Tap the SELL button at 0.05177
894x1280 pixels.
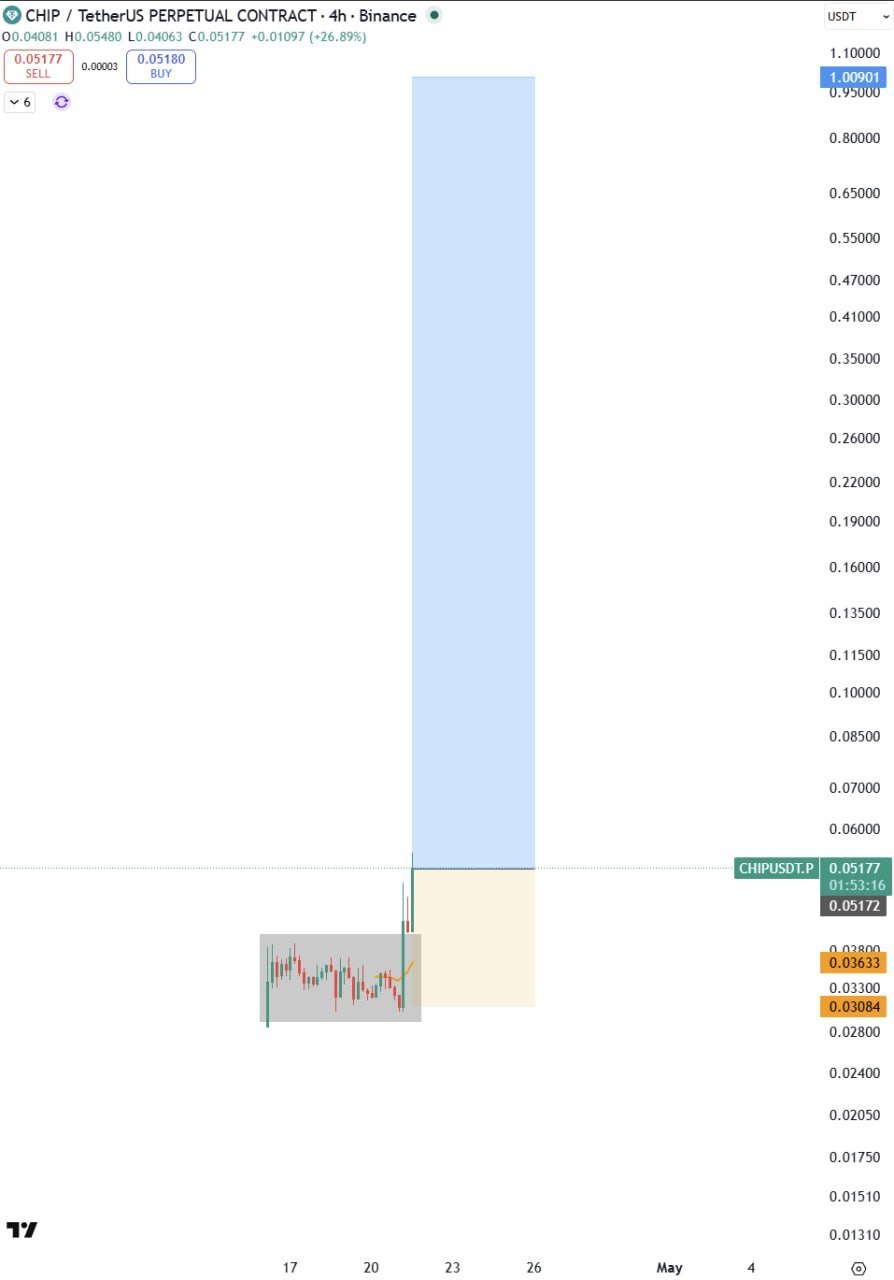click(x=38, y=66)
